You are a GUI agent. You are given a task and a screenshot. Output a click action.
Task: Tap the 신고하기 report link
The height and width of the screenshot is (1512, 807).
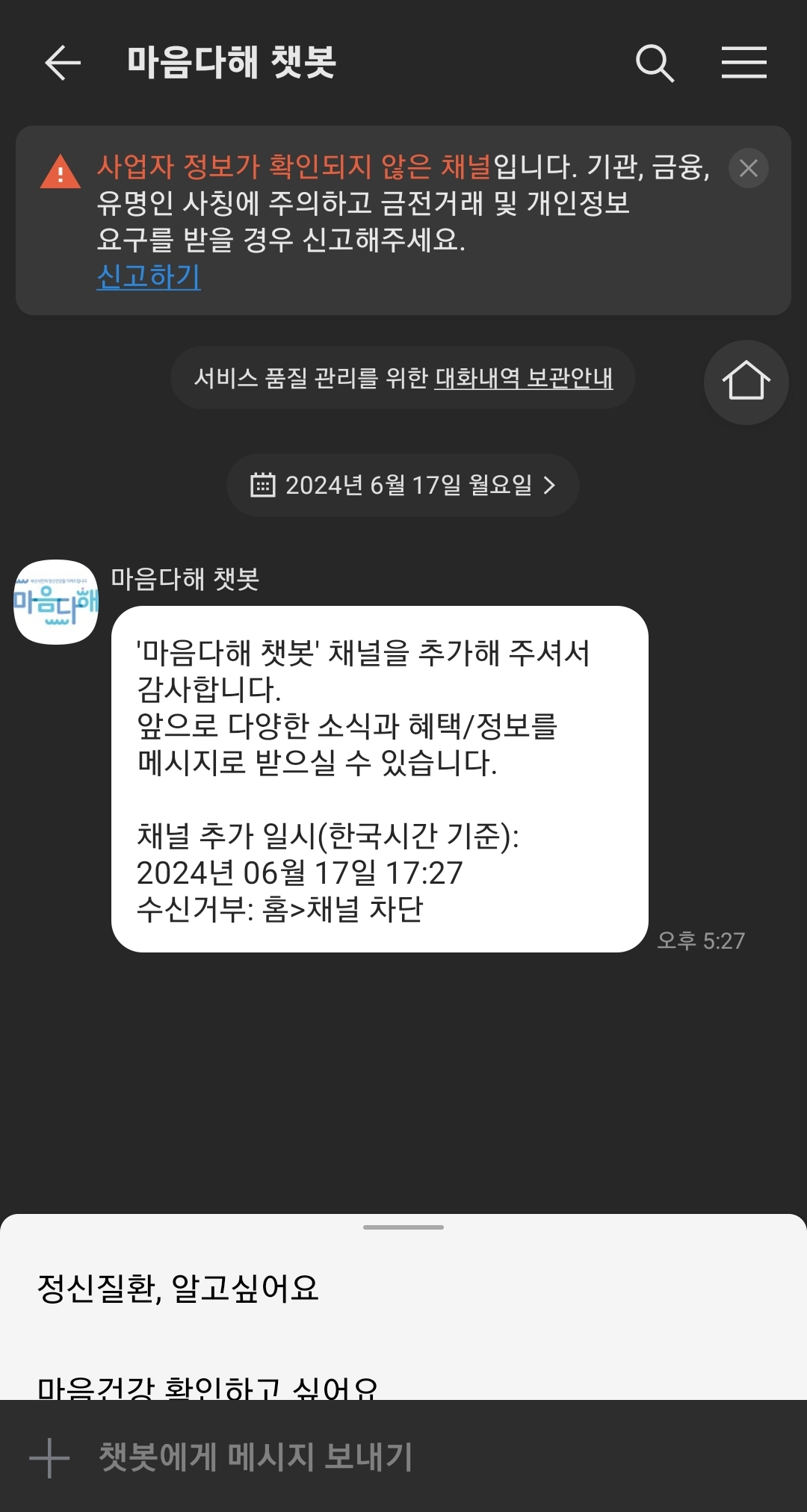(x=148, y=276)
